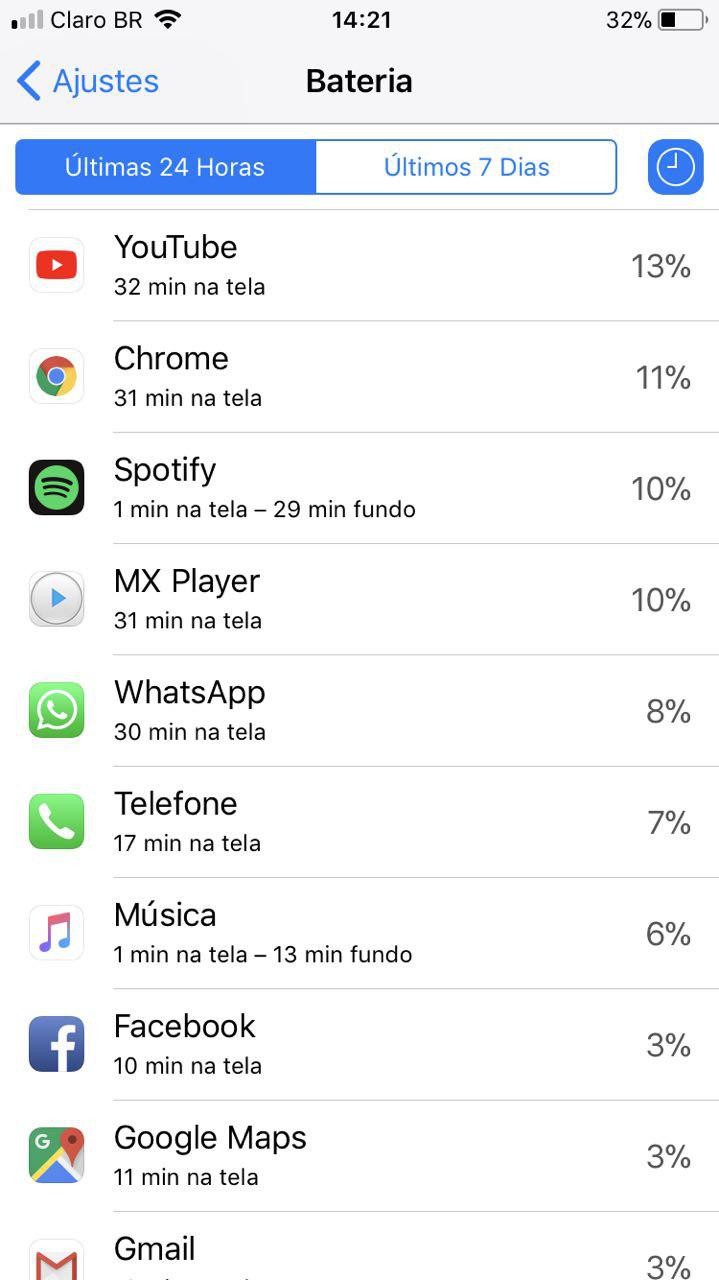Switch to Últimos 7 Dias
The height and width of the screenshot is (1280, 719).
(x=466, y=166)
